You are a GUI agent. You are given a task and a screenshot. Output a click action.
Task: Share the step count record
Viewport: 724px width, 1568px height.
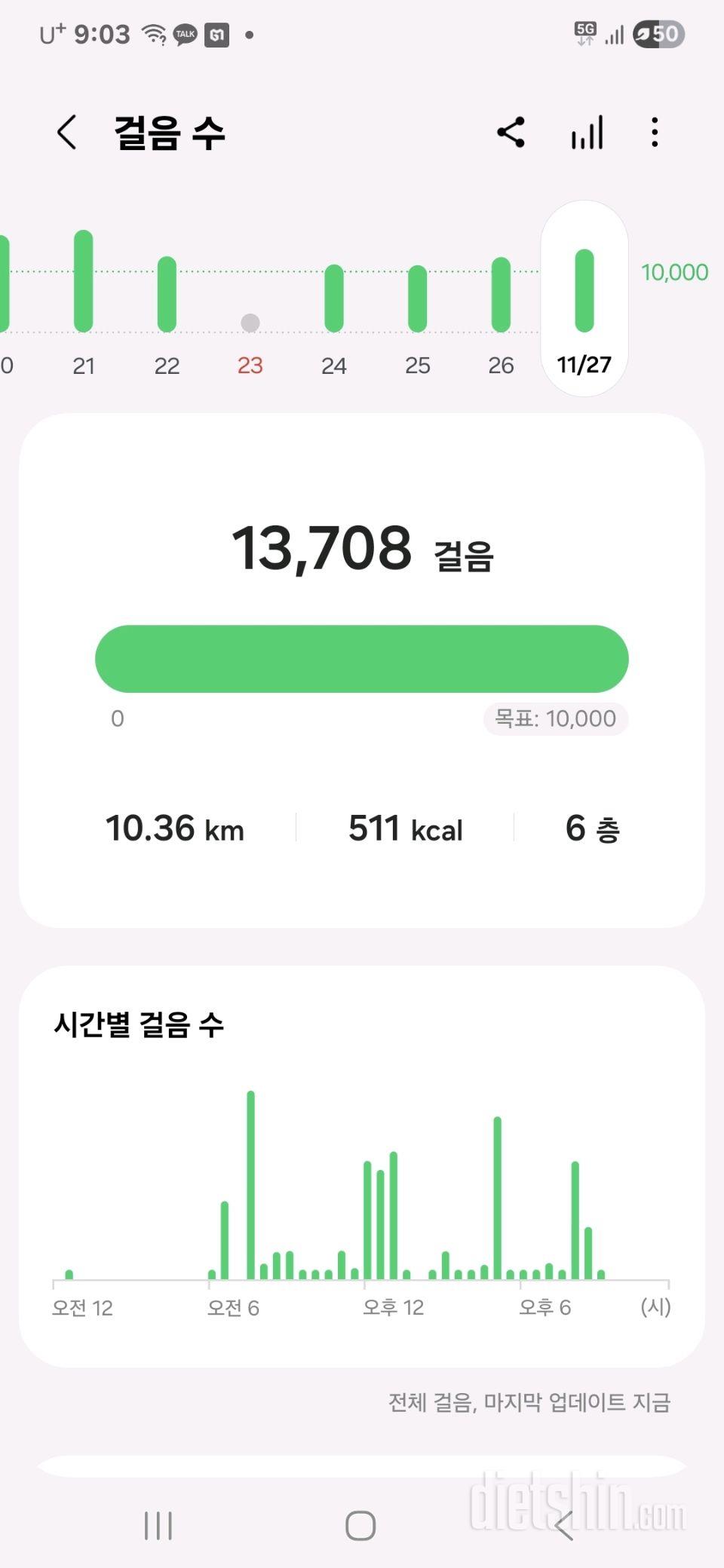tap(511, 133)
